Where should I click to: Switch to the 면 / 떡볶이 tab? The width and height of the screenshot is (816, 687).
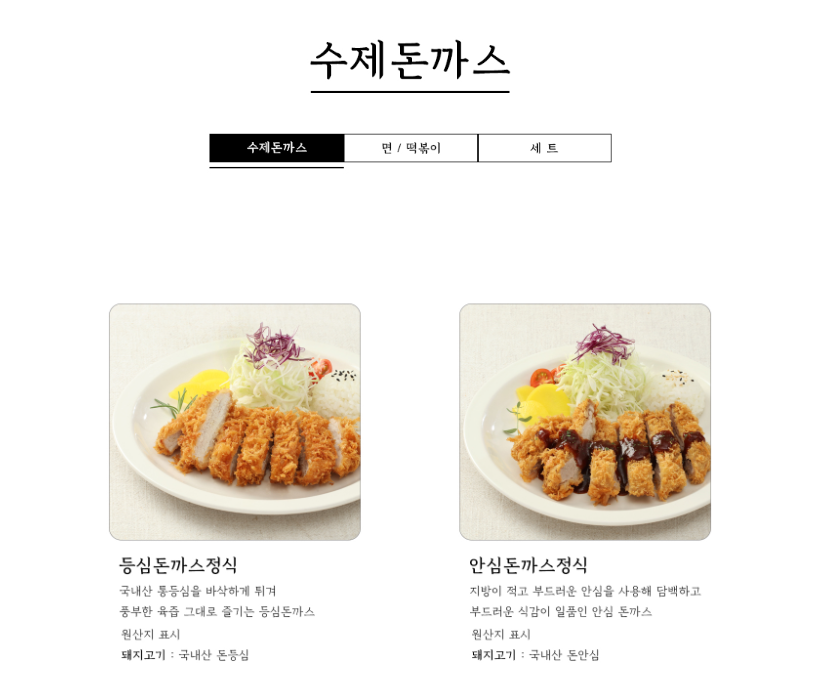411,148
